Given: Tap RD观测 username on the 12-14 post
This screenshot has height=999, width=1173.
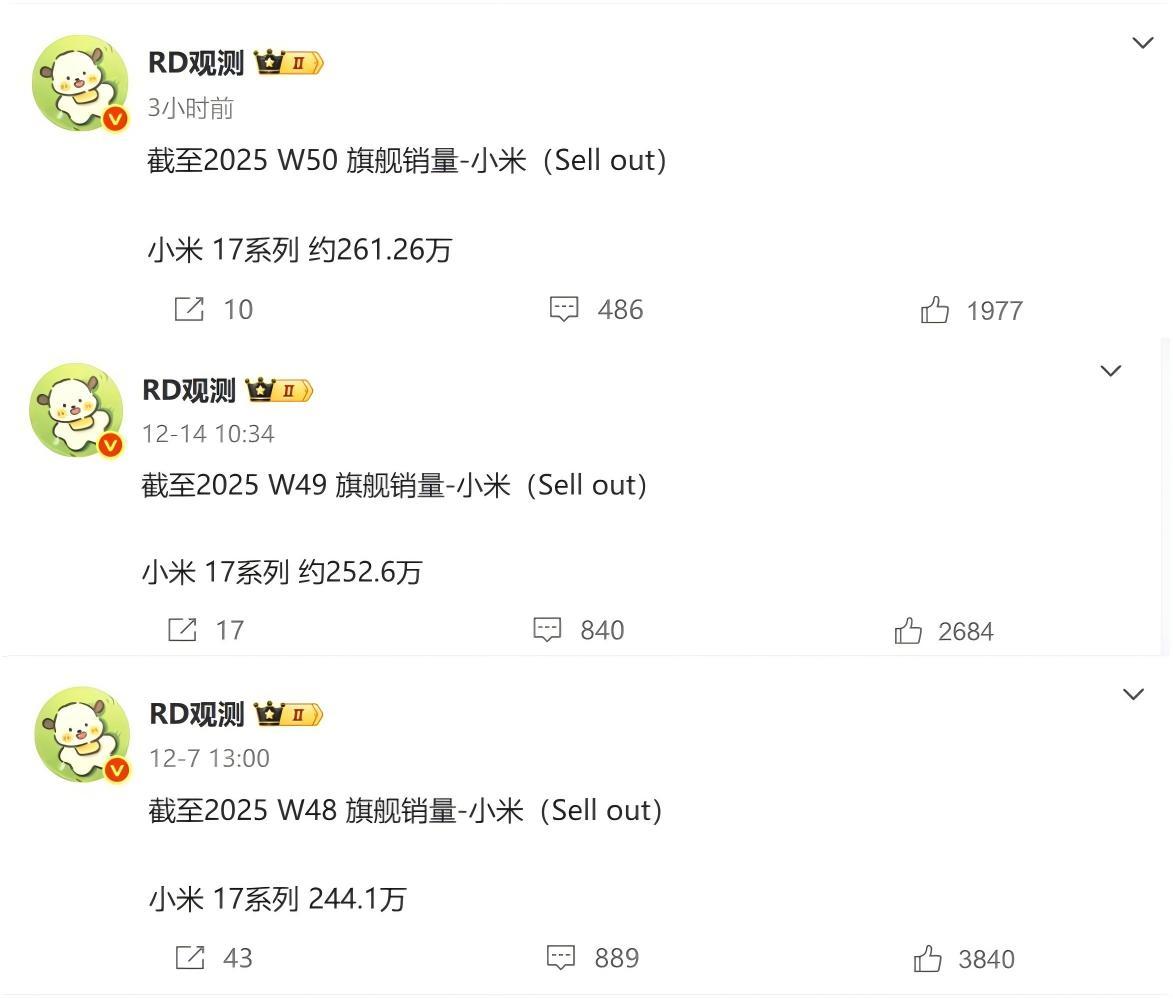Looking at the screenshot, I should click(x=189, y=390).
